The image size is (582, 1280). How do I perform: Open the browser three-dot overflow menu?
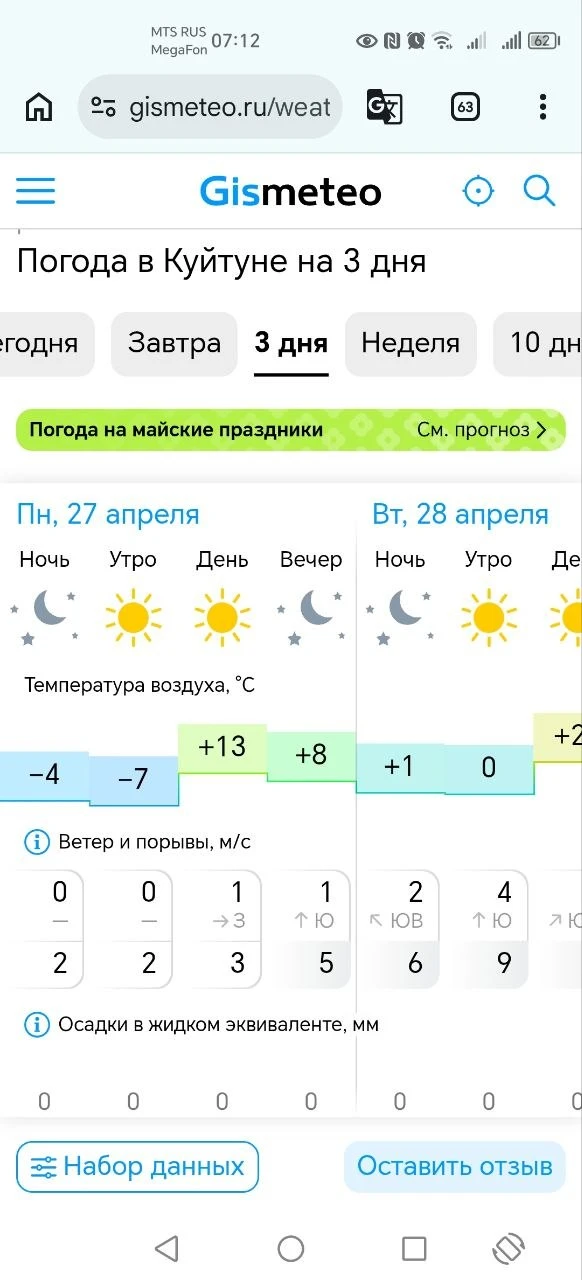coord(542,106)
